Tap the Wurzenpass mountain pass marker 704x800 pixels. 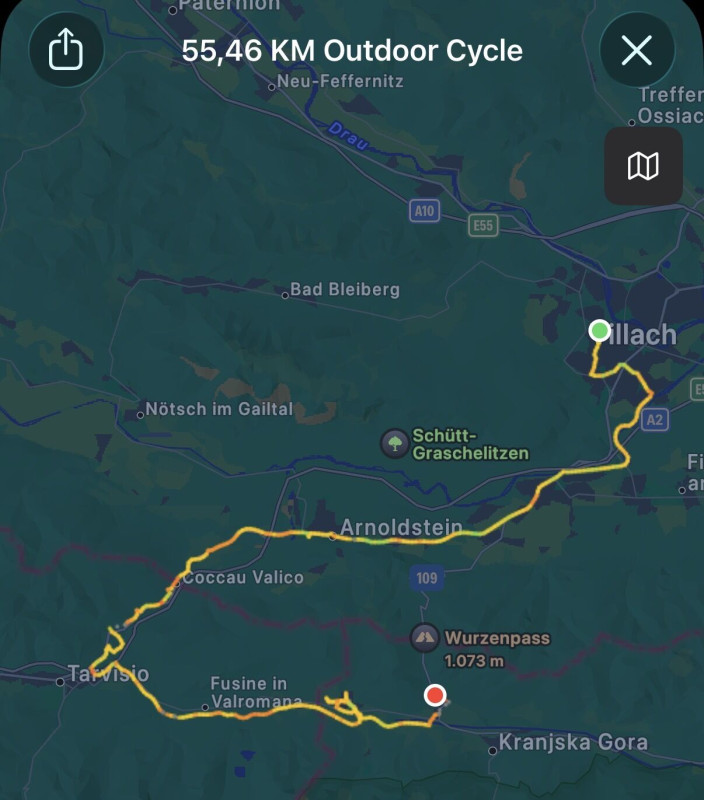point(424,637)
